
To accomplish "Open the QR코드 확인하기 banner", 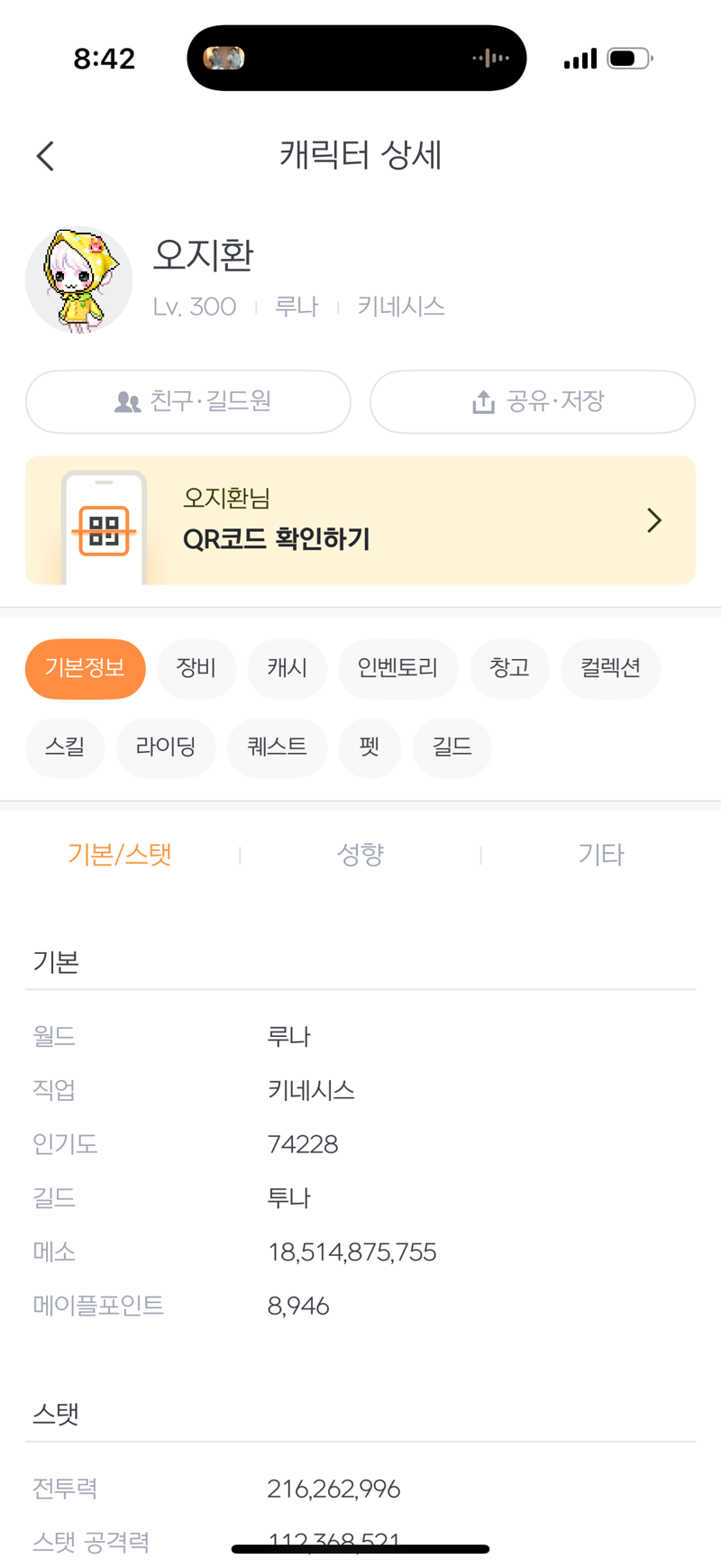I will click(360, 520).
